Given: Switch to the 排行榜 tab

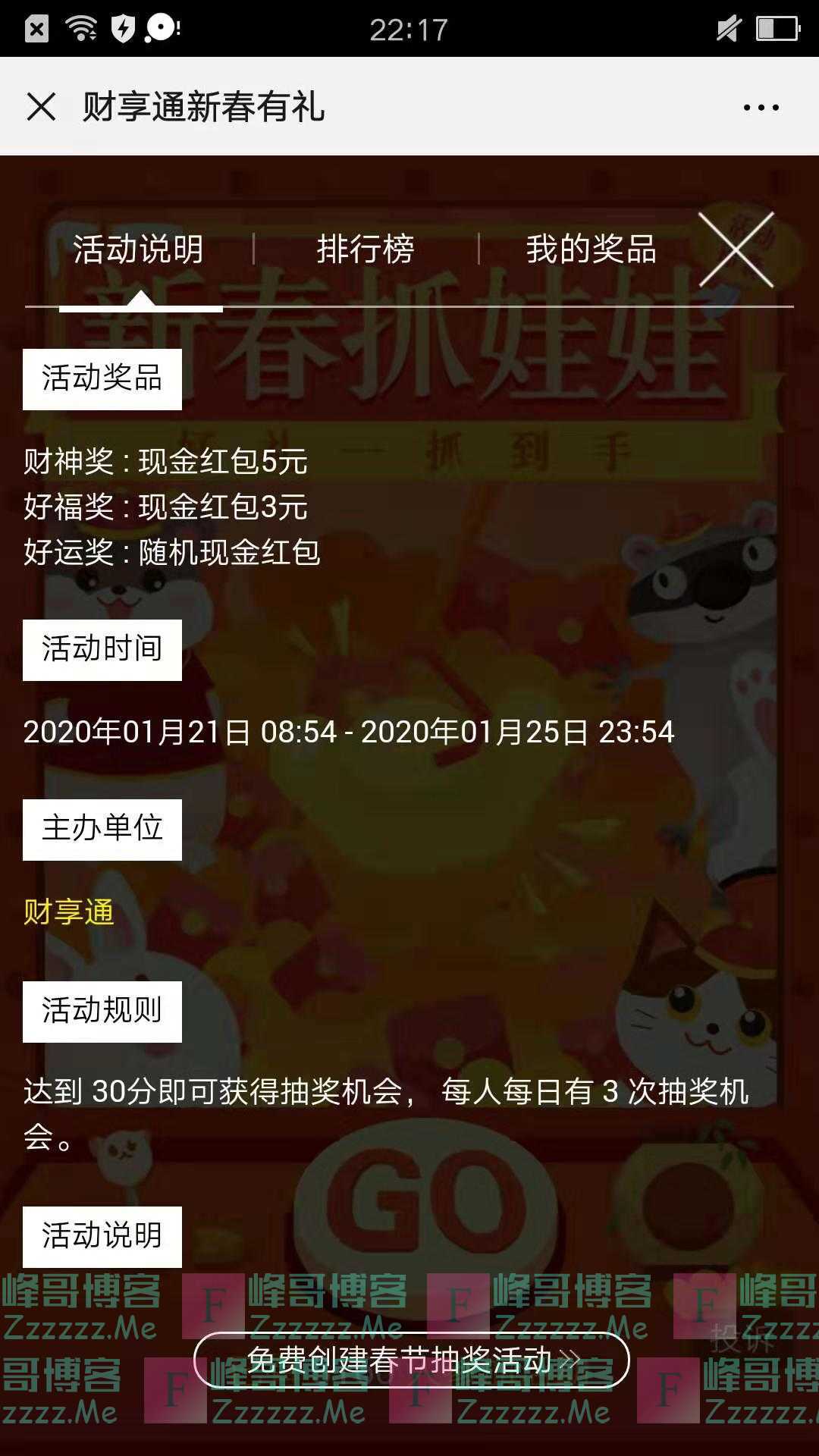Looking at the screenshot, I should coord(366,249).
